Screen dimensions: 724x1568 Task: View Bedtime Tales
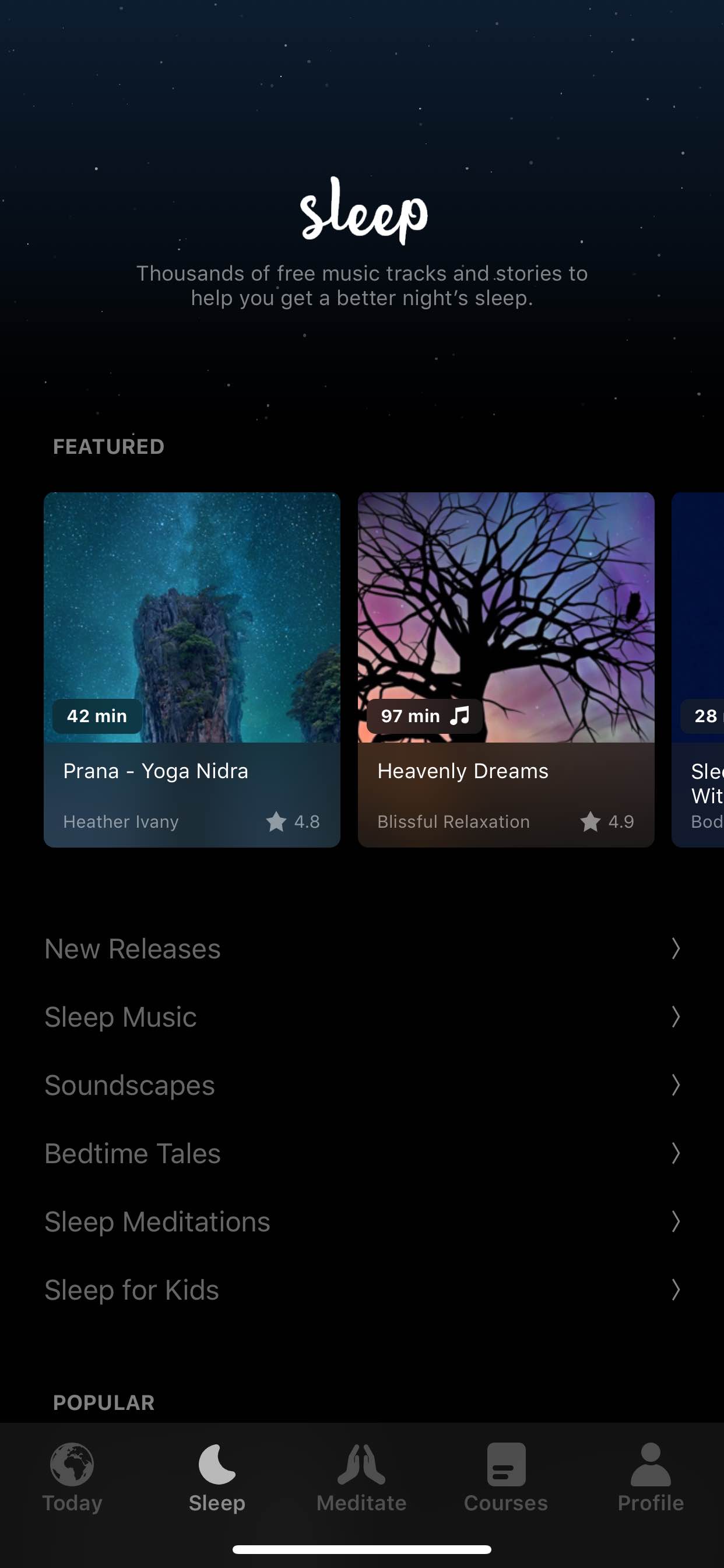coord(362,1153)
